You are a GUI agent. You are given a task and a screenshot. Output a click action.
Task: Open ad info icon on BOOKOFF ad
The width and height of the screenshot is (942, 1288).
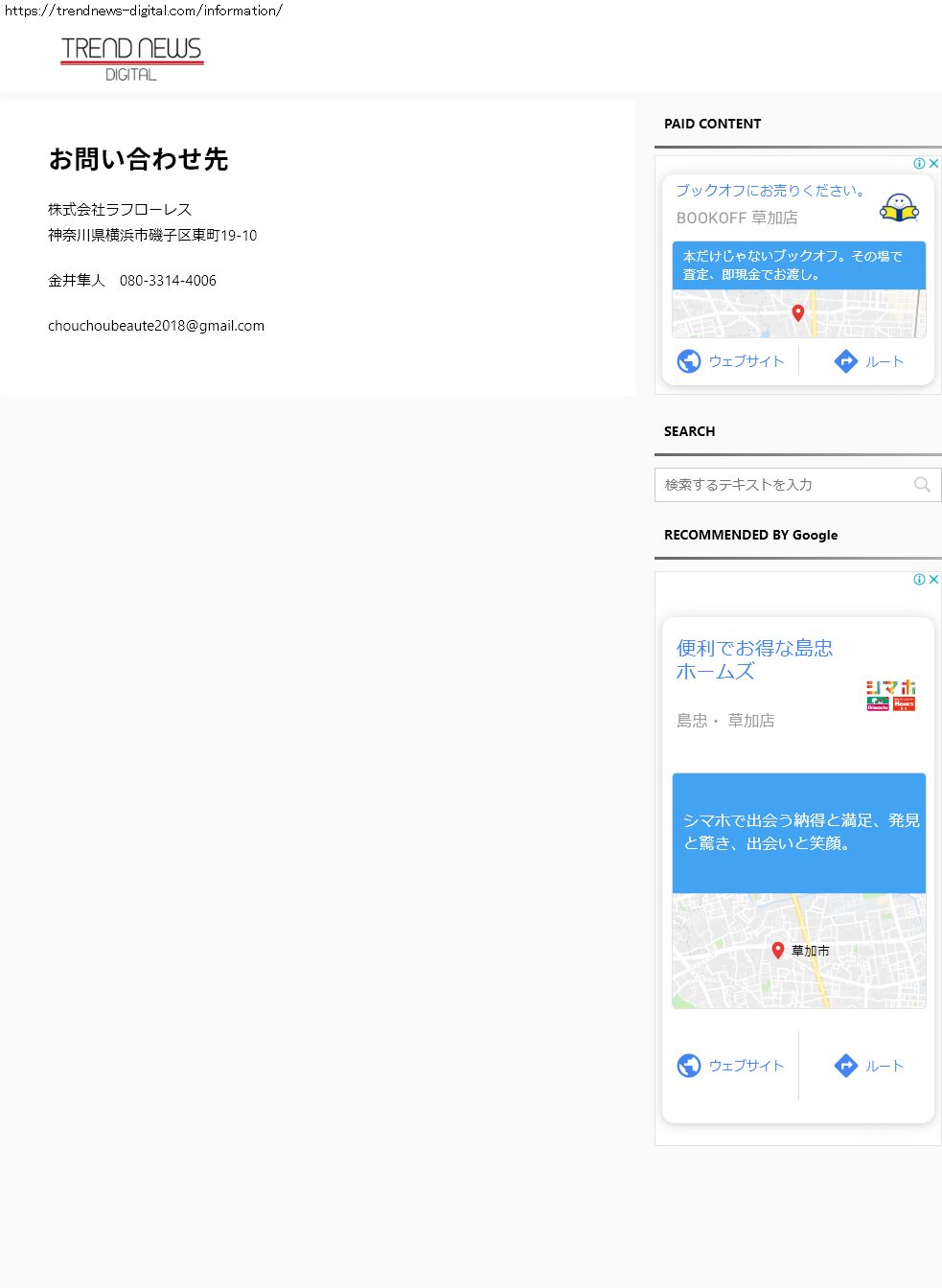tap(919, 164)
